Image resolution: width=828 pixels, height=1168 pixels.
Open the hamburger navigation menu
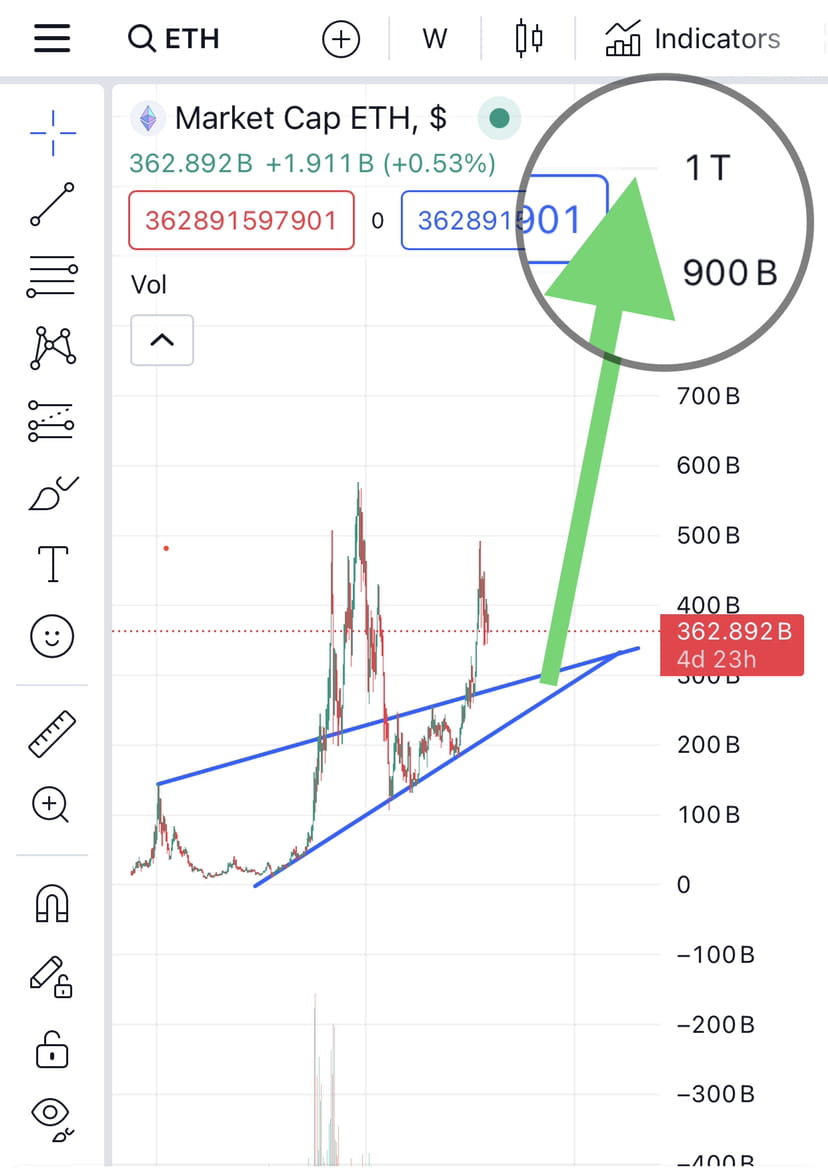point(50,38)
